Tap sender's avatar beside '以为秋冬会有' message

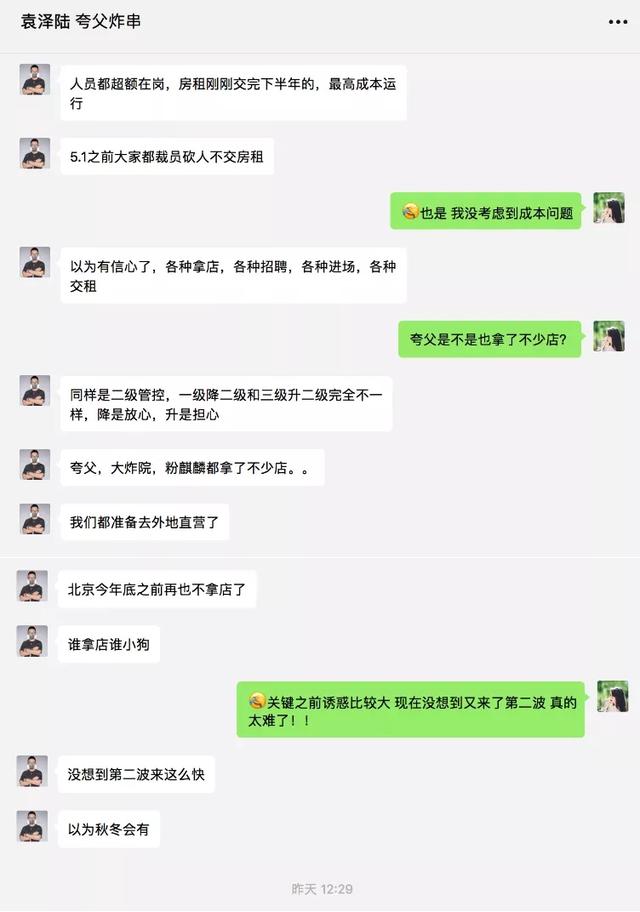(32, 826)
